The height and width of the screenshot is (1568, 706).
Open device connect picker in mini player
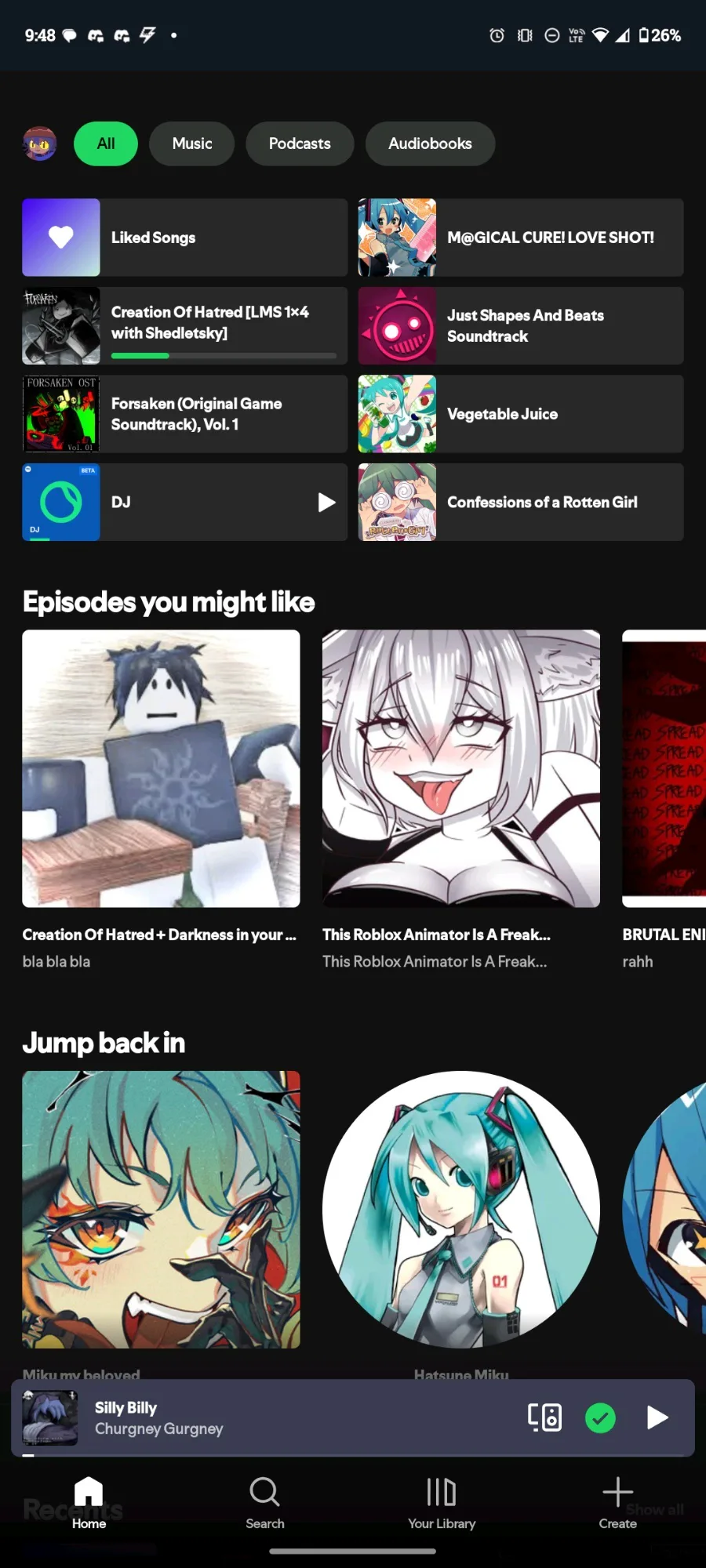pos(544,1417)
